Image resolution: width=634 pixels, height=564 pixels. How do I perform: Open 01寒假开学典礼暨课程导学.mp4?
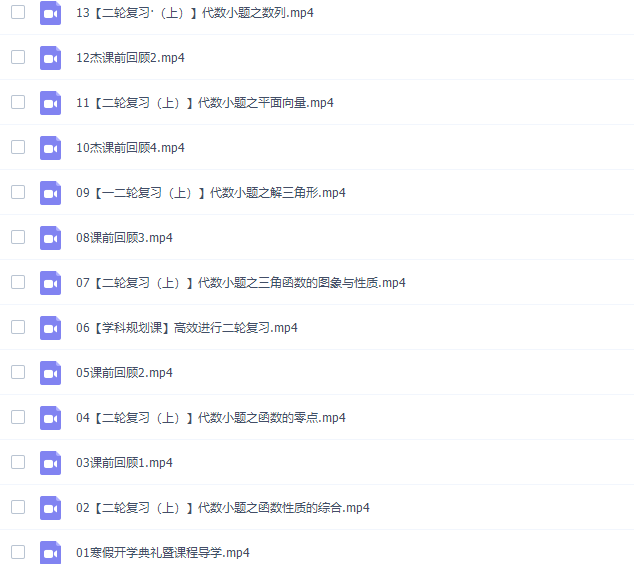coord(163,552)
